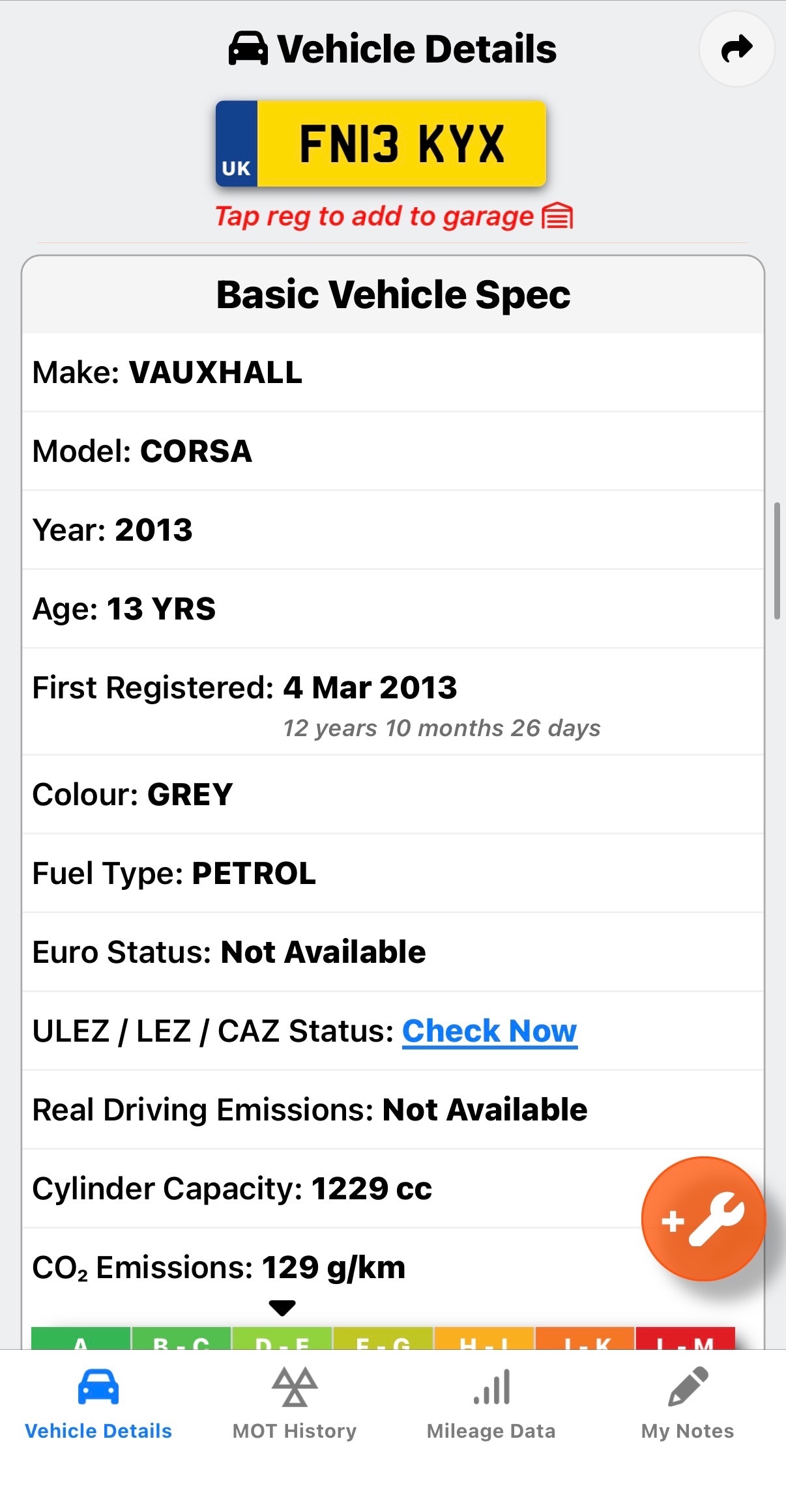This screenshot has width=786, height=1512.
Task: Open the orange wrench quick-action button
Action: 703,1221
